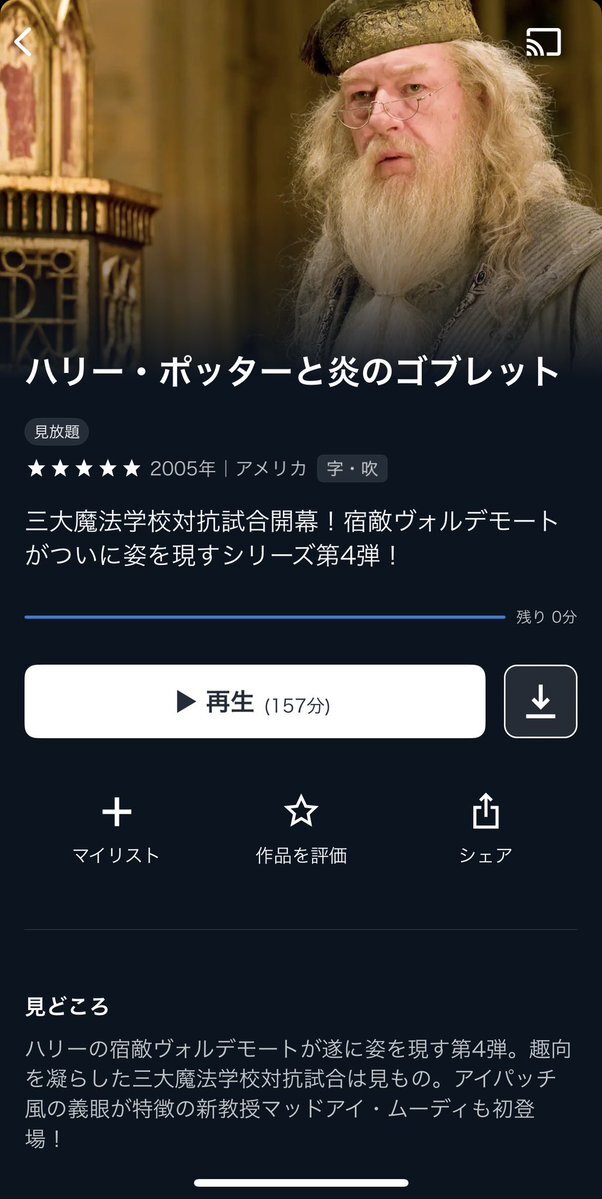Add this title to マイリスト
Image resolution: width=602 pixels, height=1199 pixels.
pyautogui.click(x=116, y=828)
